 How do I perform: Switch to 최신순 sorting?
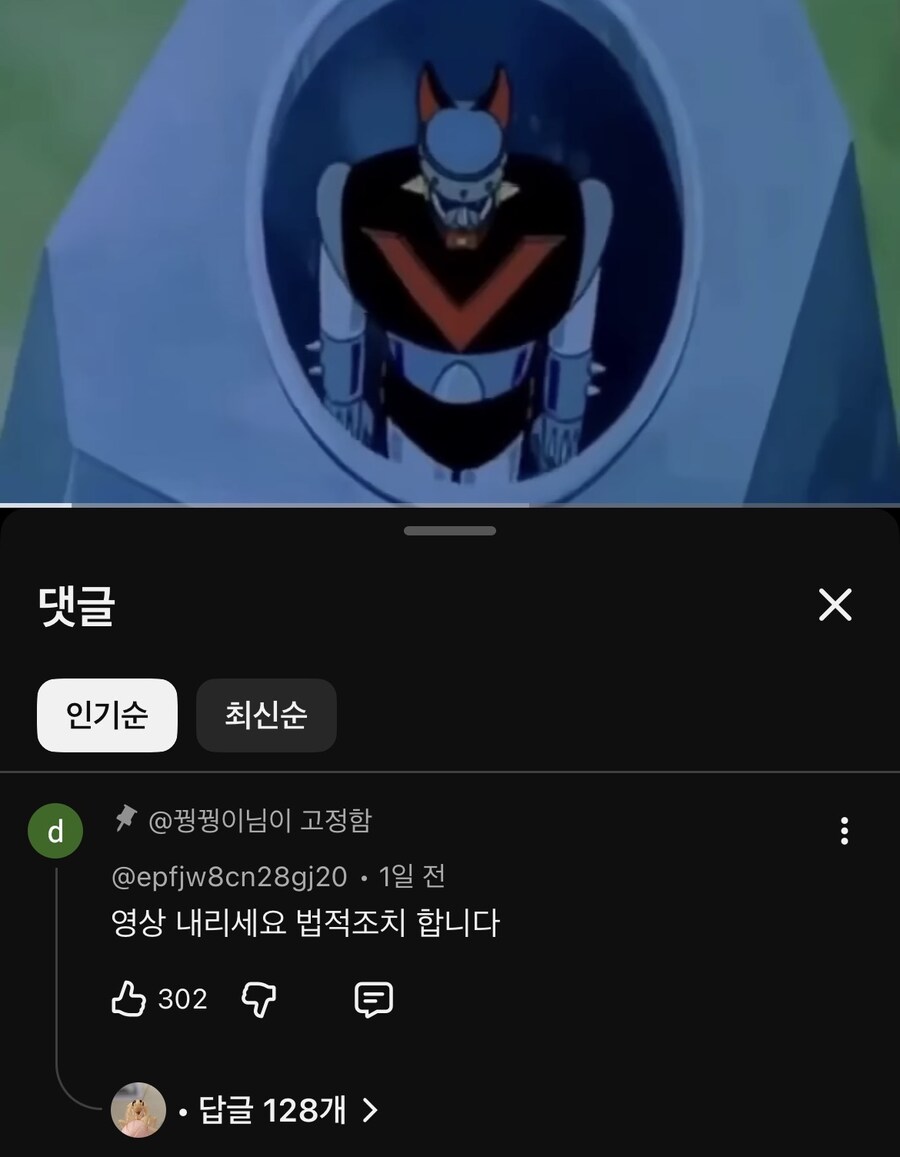coord(266,715)
